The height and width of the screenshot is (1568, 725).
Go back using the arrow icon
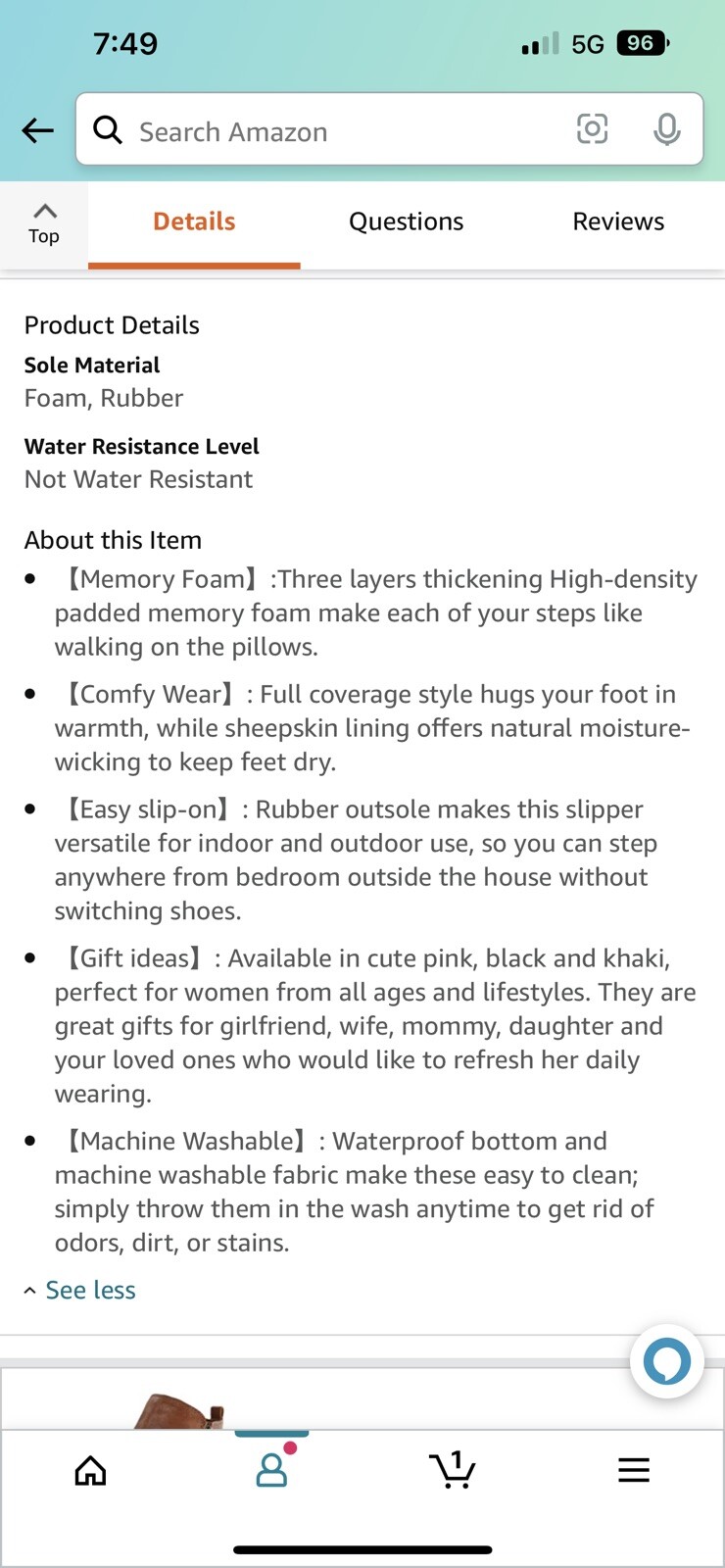(37, 130)
